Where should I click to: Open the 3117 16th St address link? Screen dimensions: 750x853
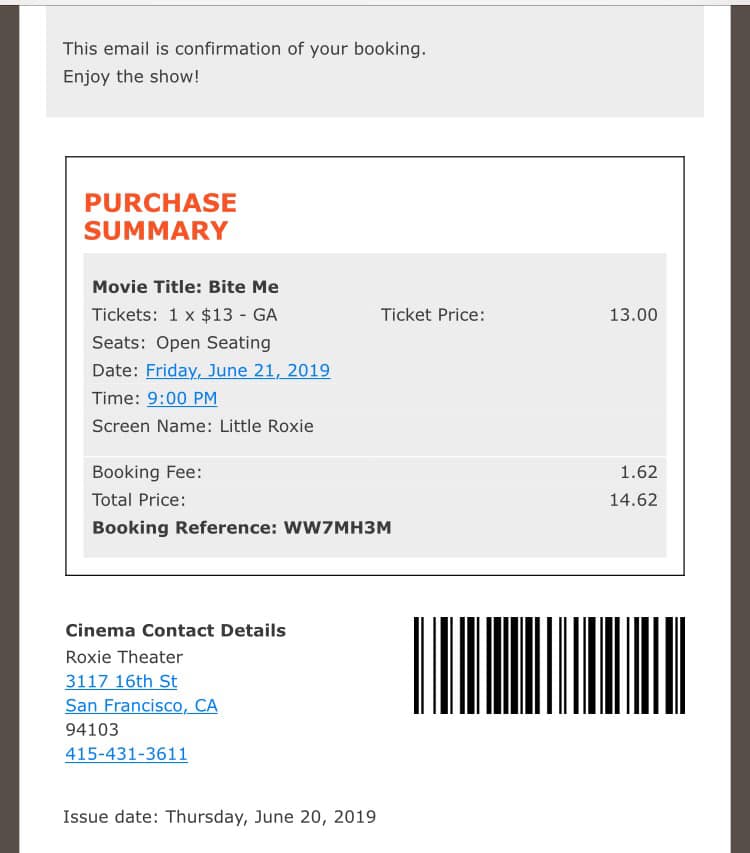(121, 682)
